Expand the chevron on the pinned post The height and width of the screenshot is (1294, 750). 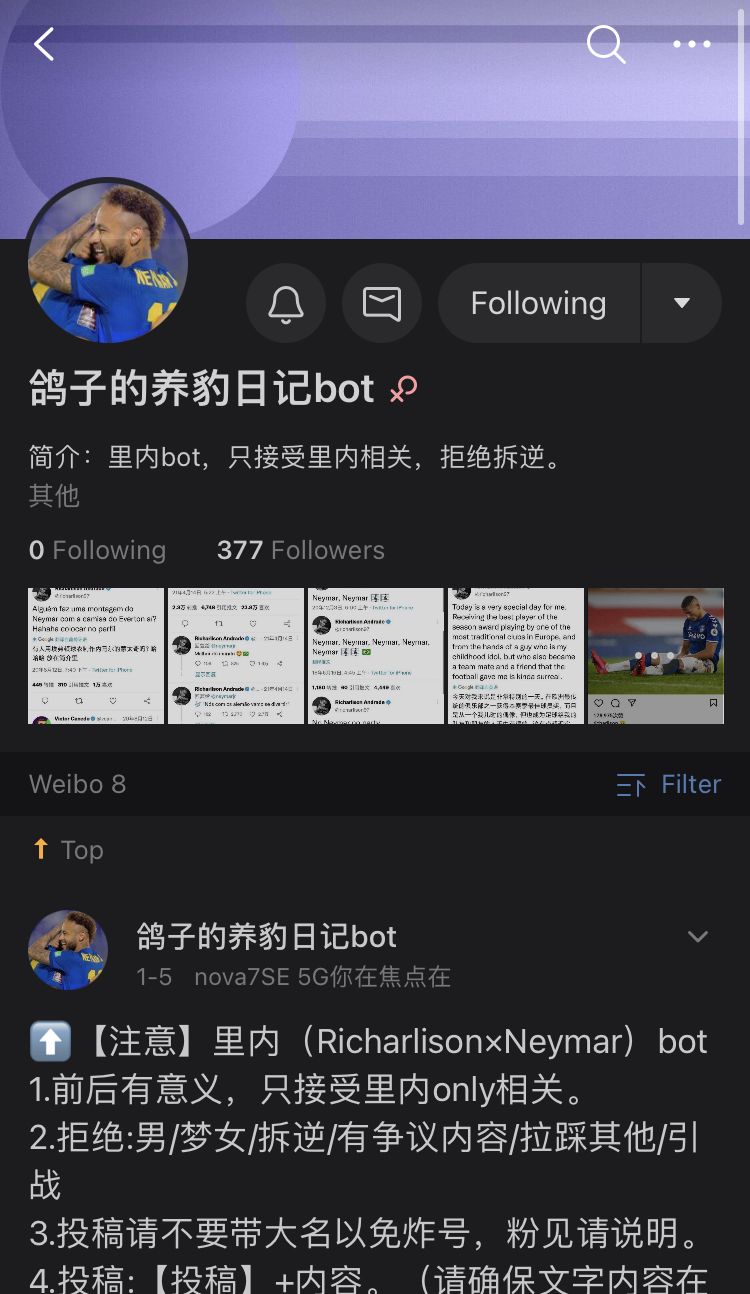(697, 937)
